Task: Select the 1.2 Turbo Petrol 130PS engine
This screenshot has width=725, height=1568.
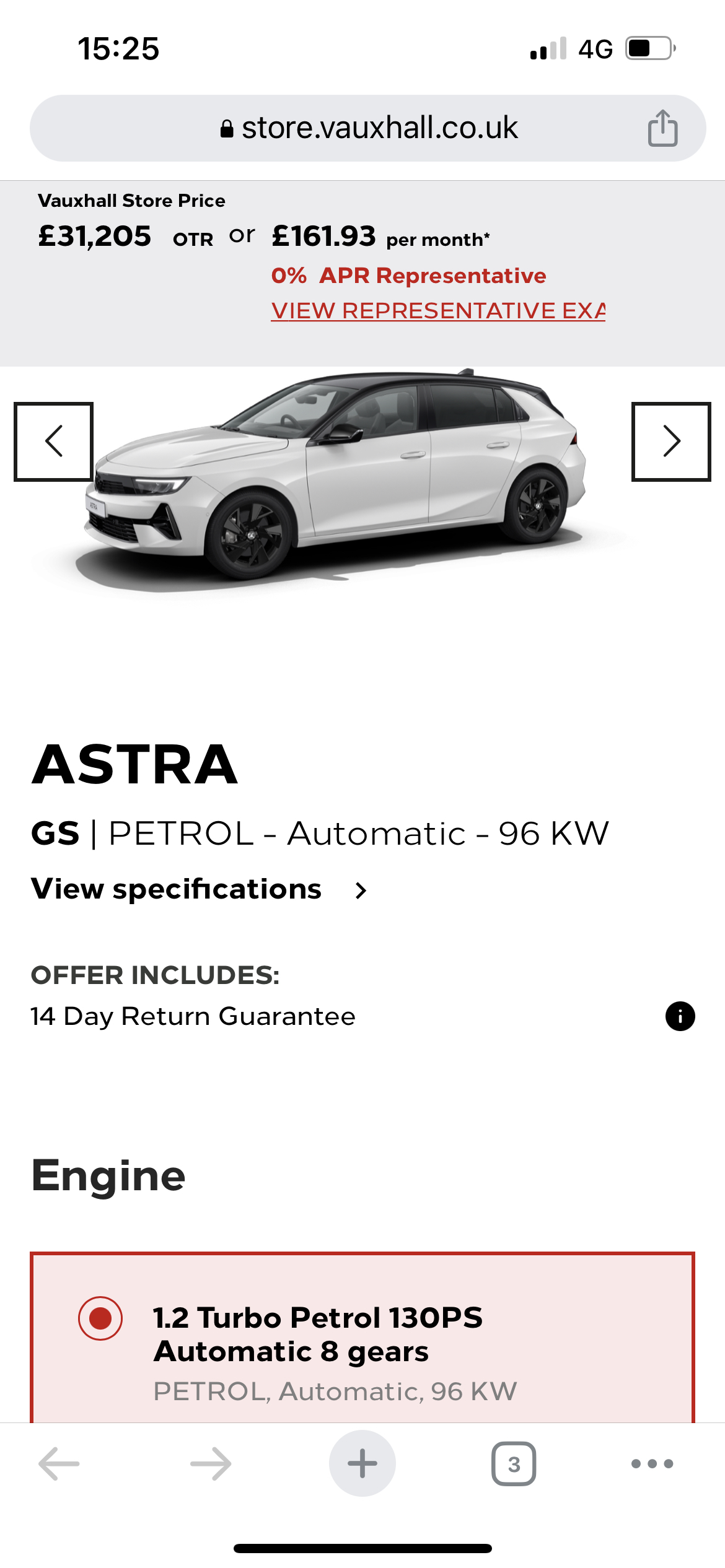Action: coord(100,1318)
